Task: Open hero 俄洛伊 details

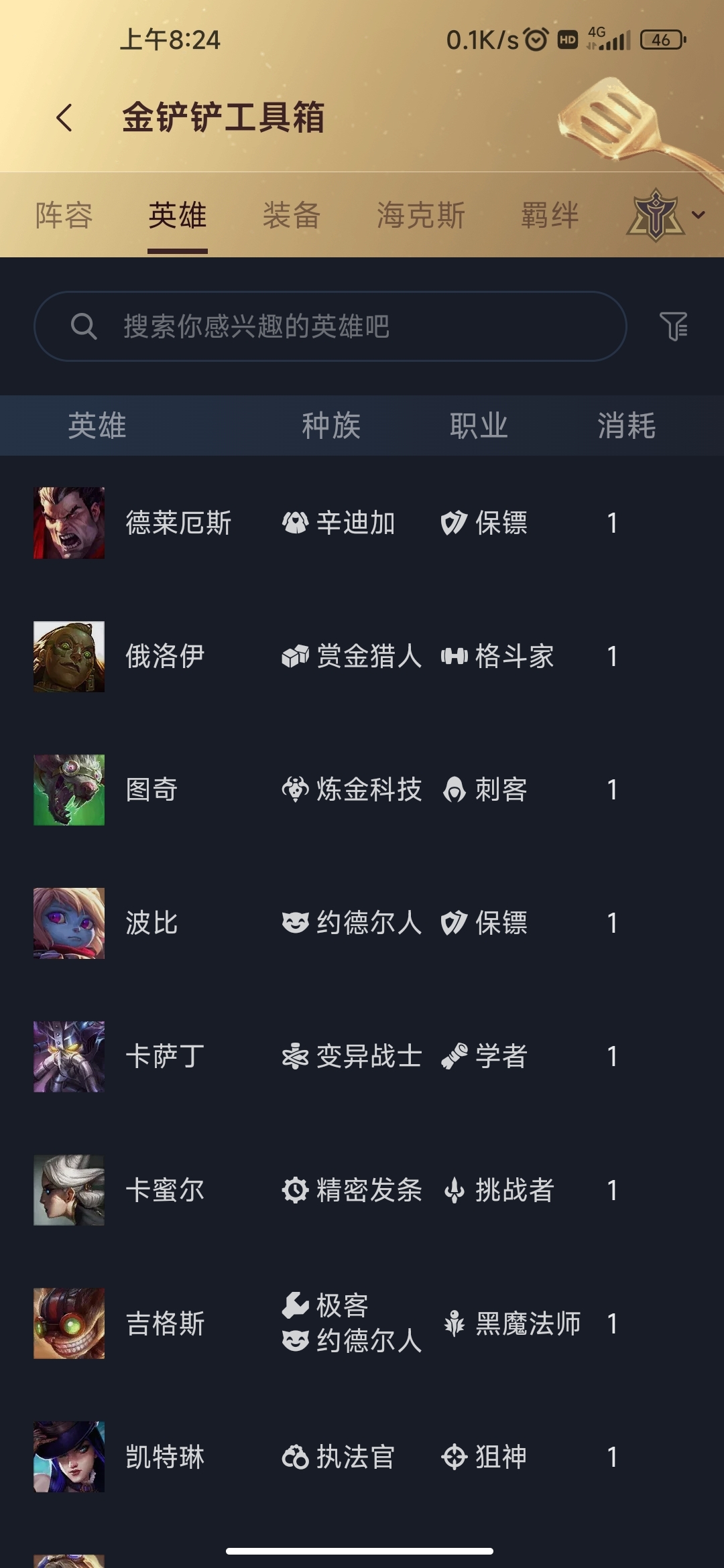Action: [x=165, y=656]
